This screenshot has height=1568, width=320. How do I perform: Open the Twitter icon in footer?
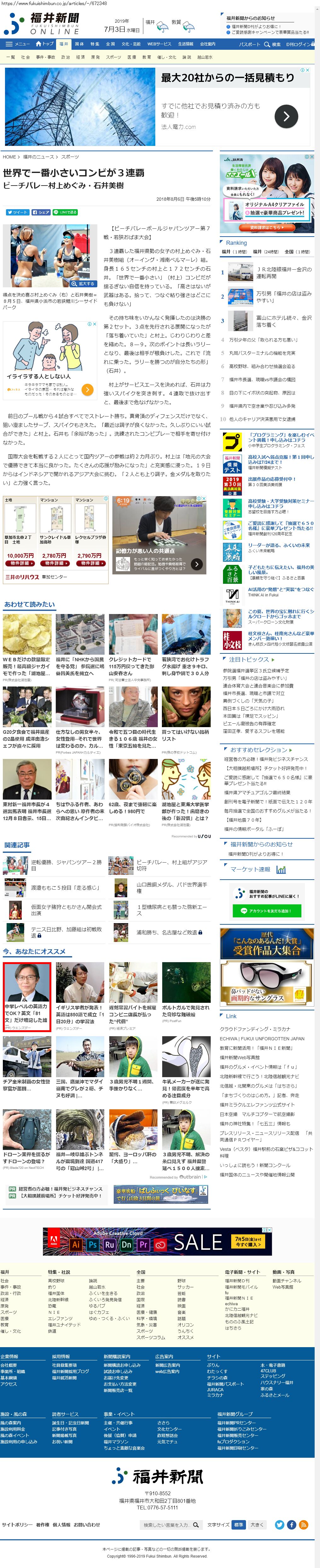[279, 1525]
